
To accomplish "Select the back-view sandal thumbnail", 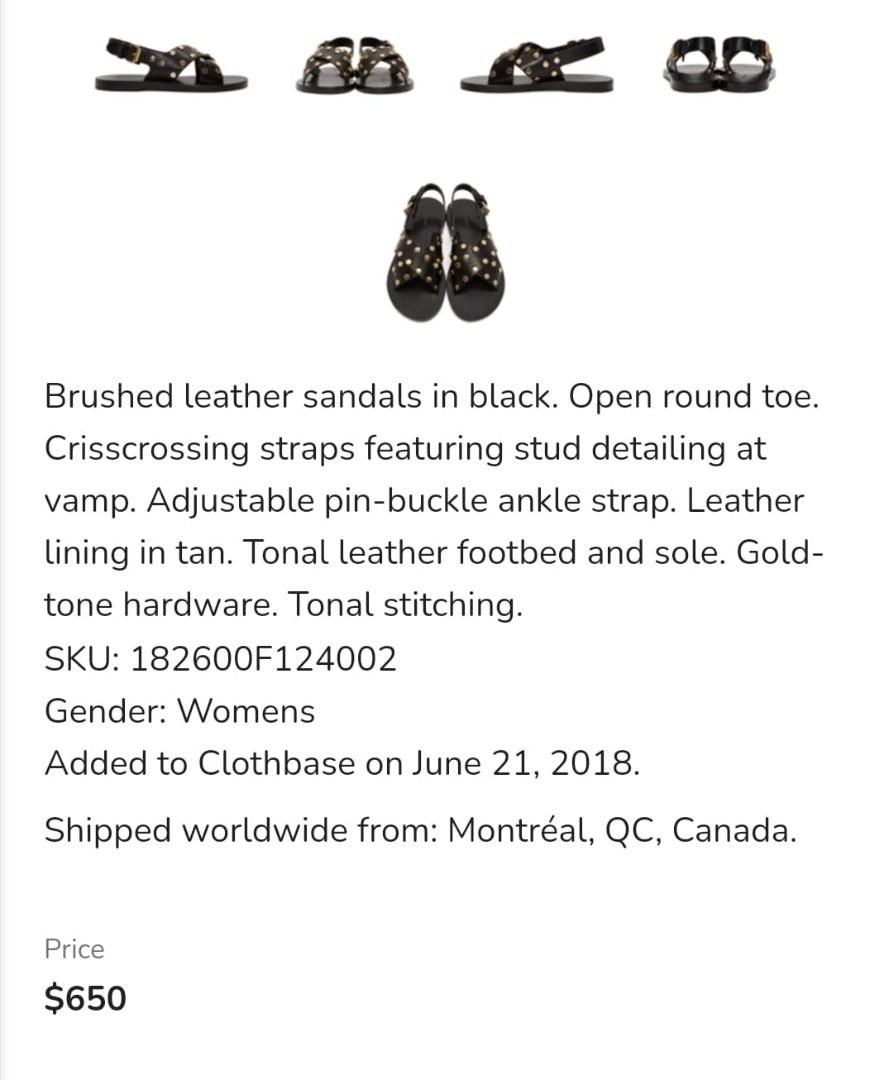I will pyautogui.click(x=719, y=66).
